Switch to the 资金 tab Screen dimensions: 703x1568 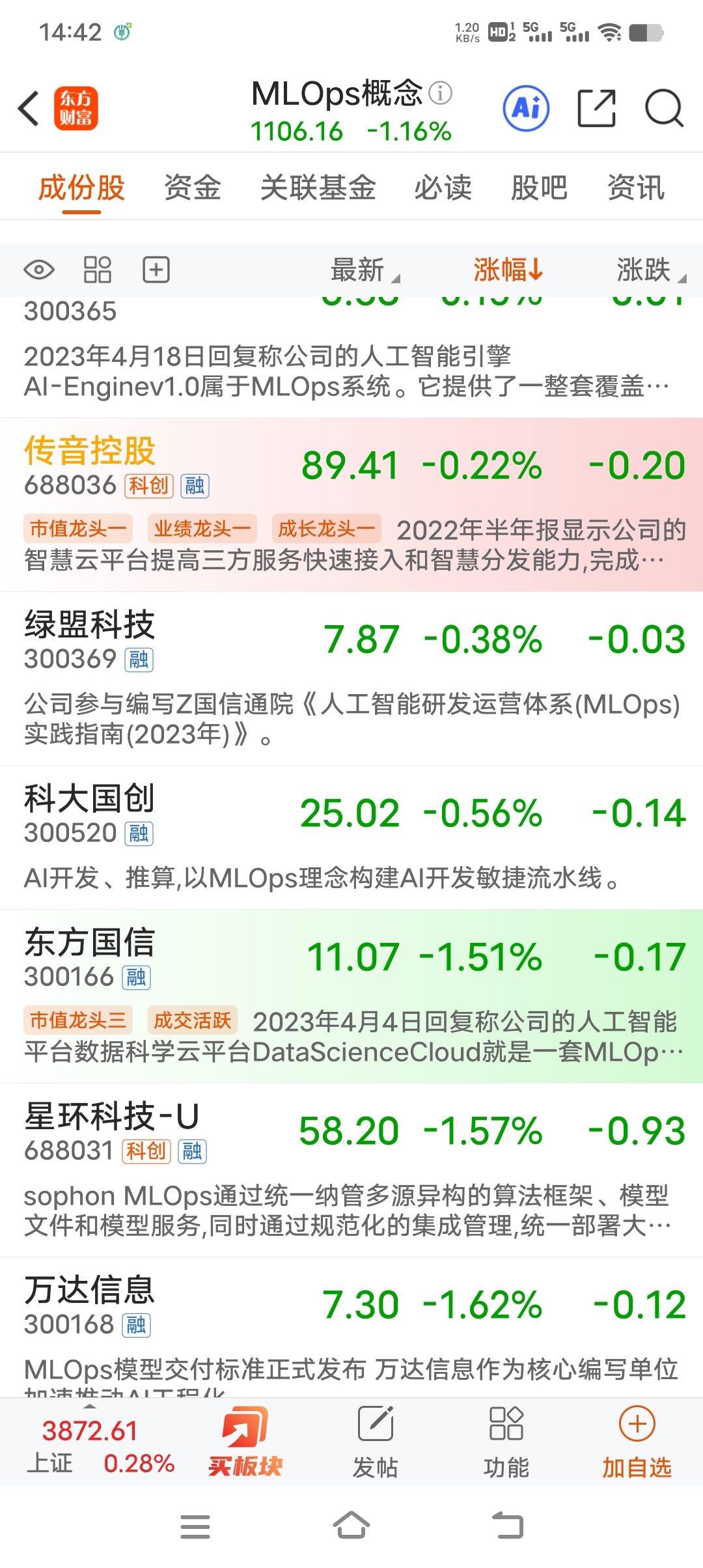coord(193,188)
